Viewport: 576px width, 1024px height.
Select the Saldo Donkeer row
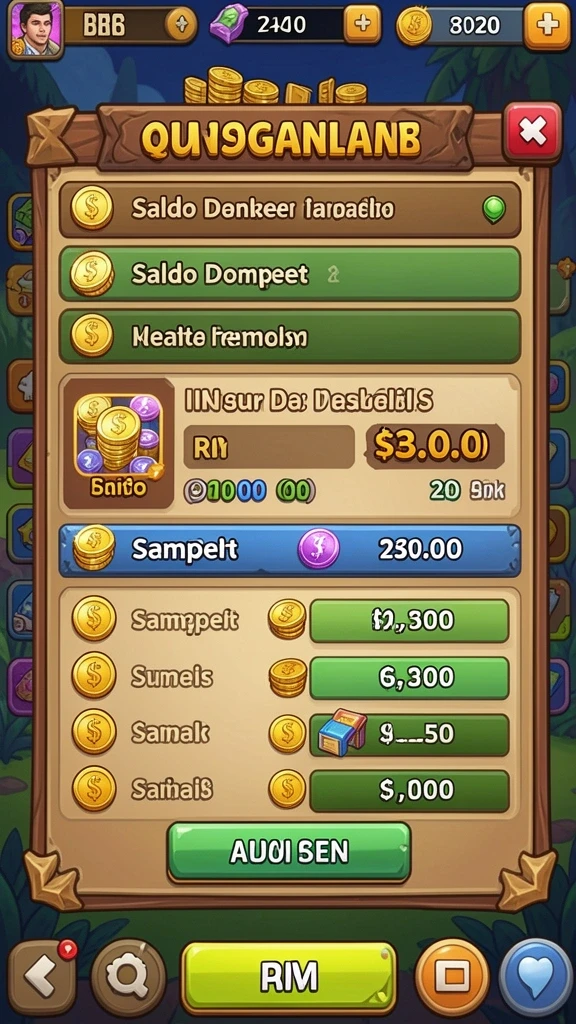click(x=290, y=210)
